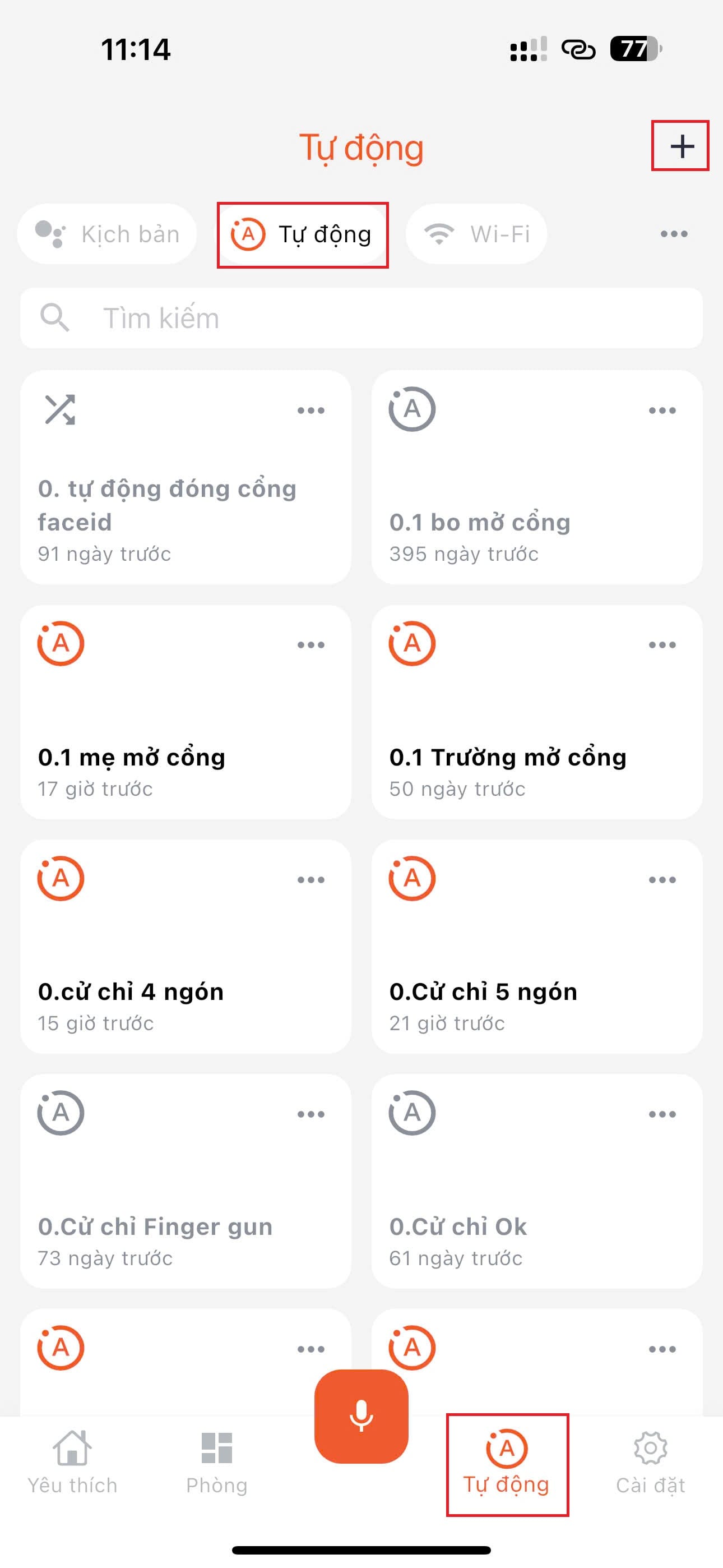Screen dimensions: 723x1568
Task: Open options for '0.1 Trường mở cổng'
Action: [x=662, y=644]
